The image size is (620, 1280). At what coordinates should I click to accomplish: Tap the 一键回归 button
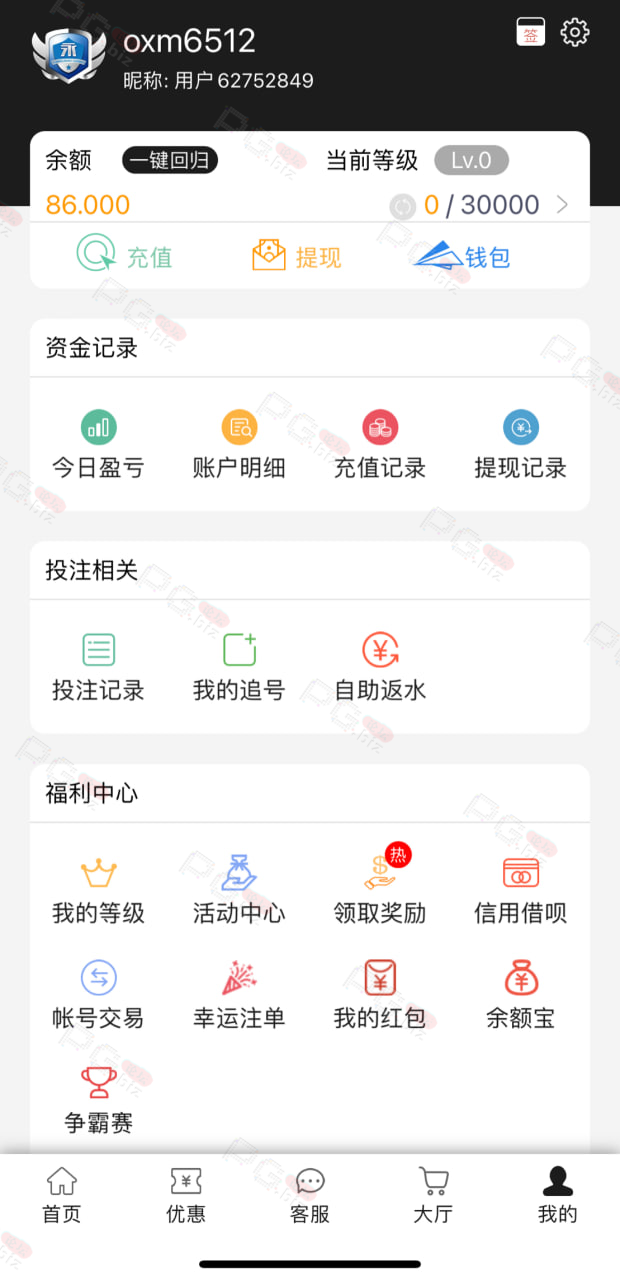click(x=170, y=160)
